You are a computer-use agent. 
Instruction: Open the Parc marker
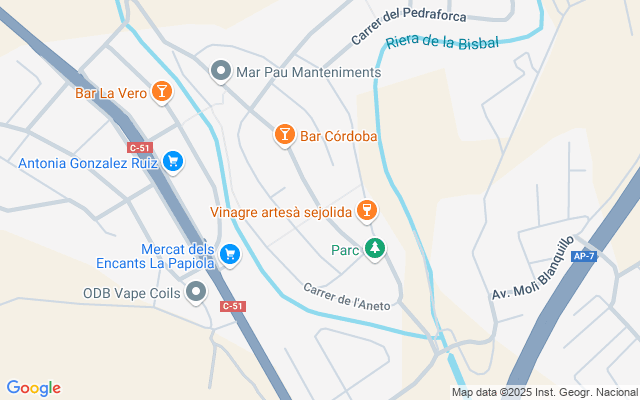[374, 249]
